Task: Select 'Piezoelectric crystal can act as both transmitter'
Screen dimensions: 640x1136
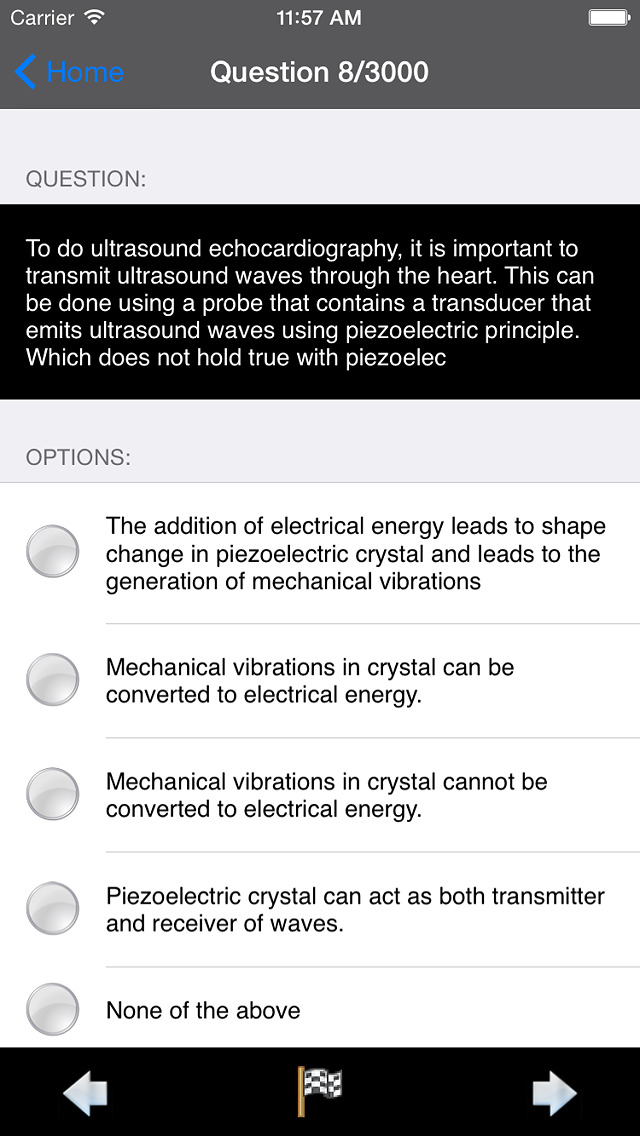Action: coord(52,909)
